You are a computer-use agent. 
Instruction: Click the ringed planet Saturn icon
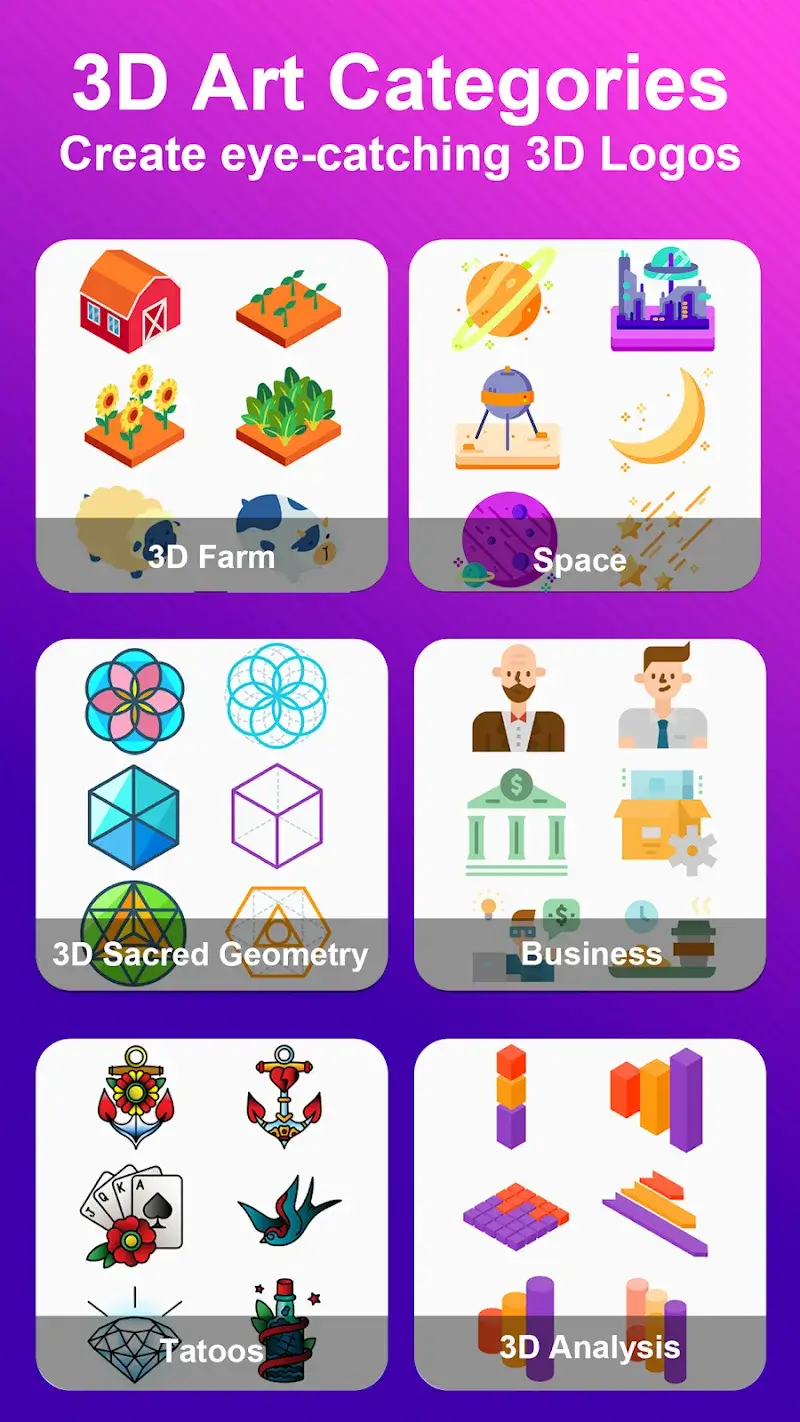tap(500, 300)
